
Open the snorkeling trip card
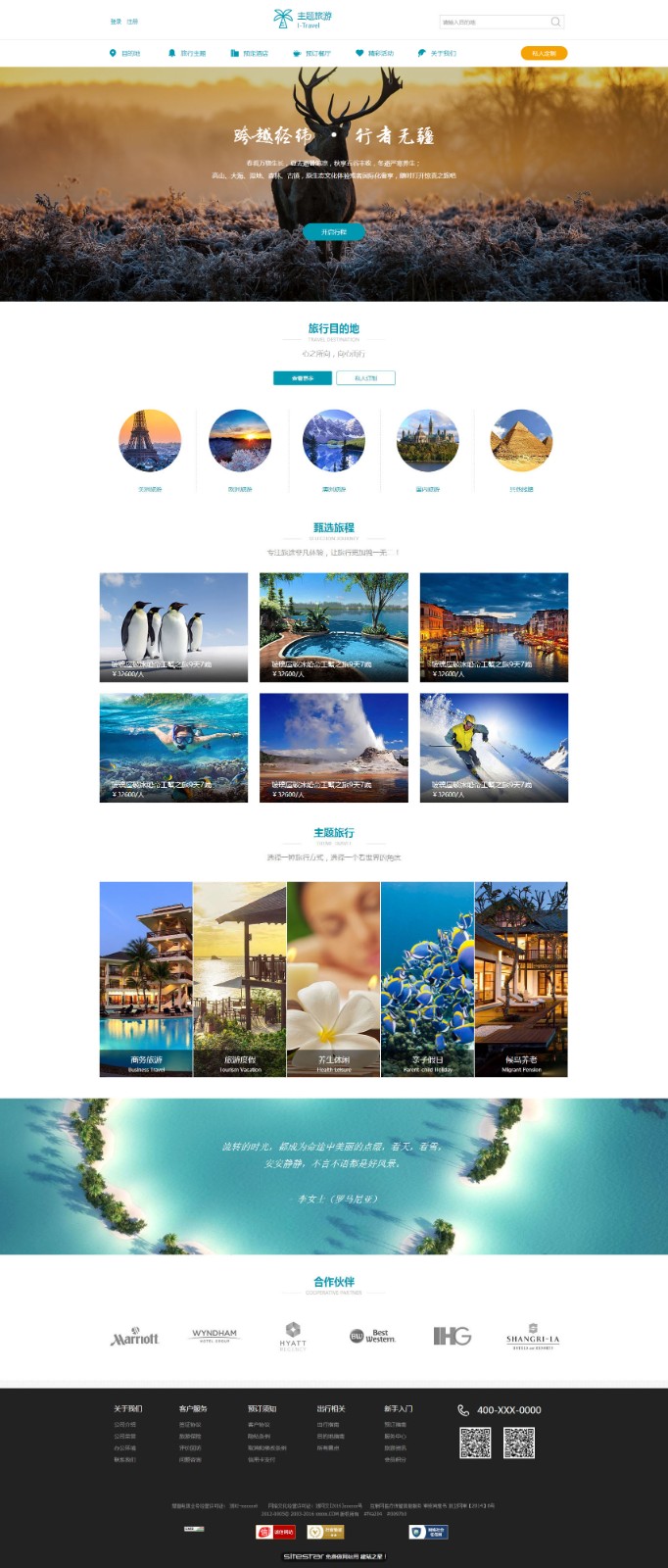(173, 748)
